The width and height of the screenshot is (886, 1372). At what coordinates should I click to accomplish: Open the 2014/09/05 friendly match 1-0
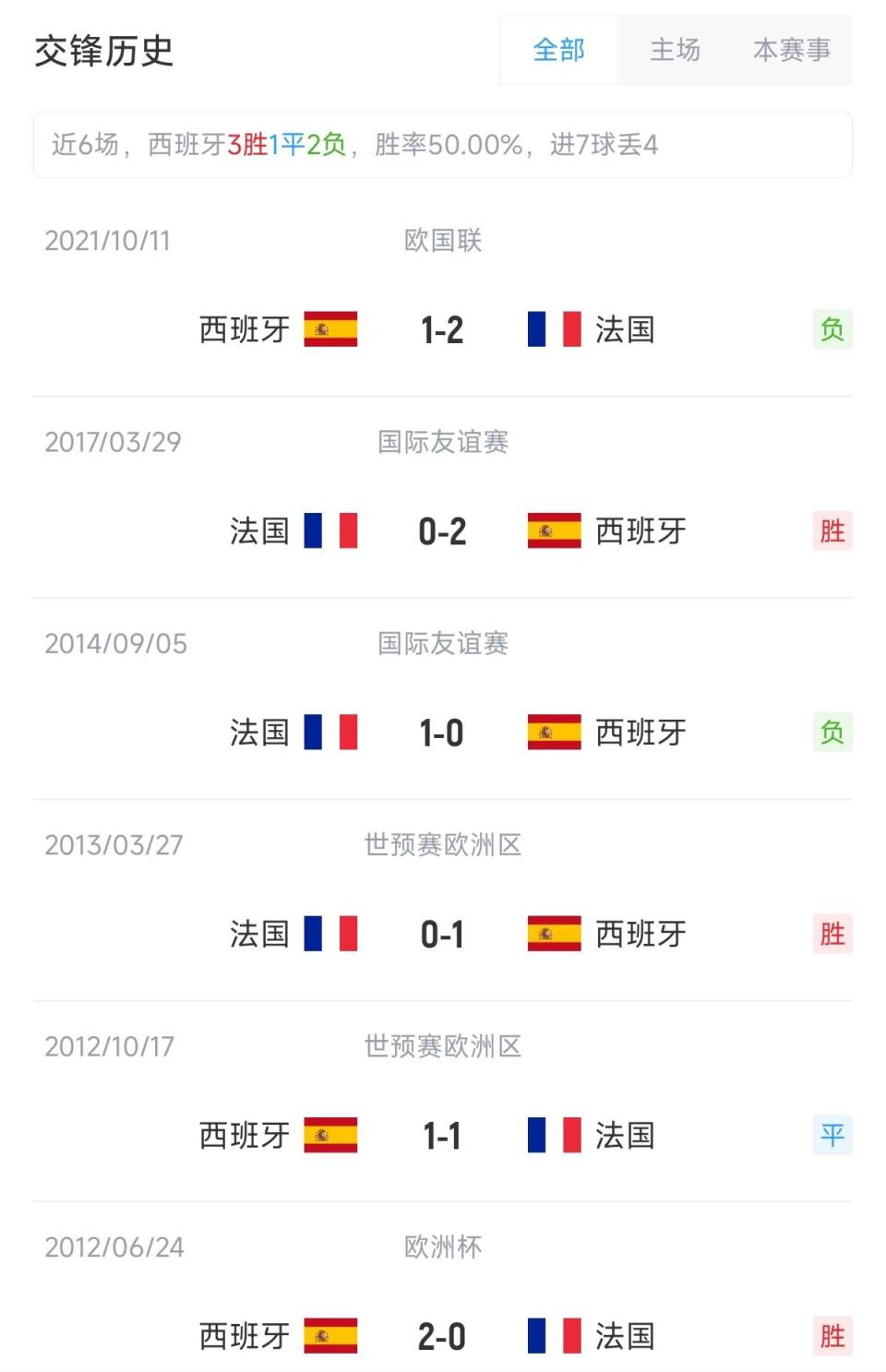(x=442, y=733)
